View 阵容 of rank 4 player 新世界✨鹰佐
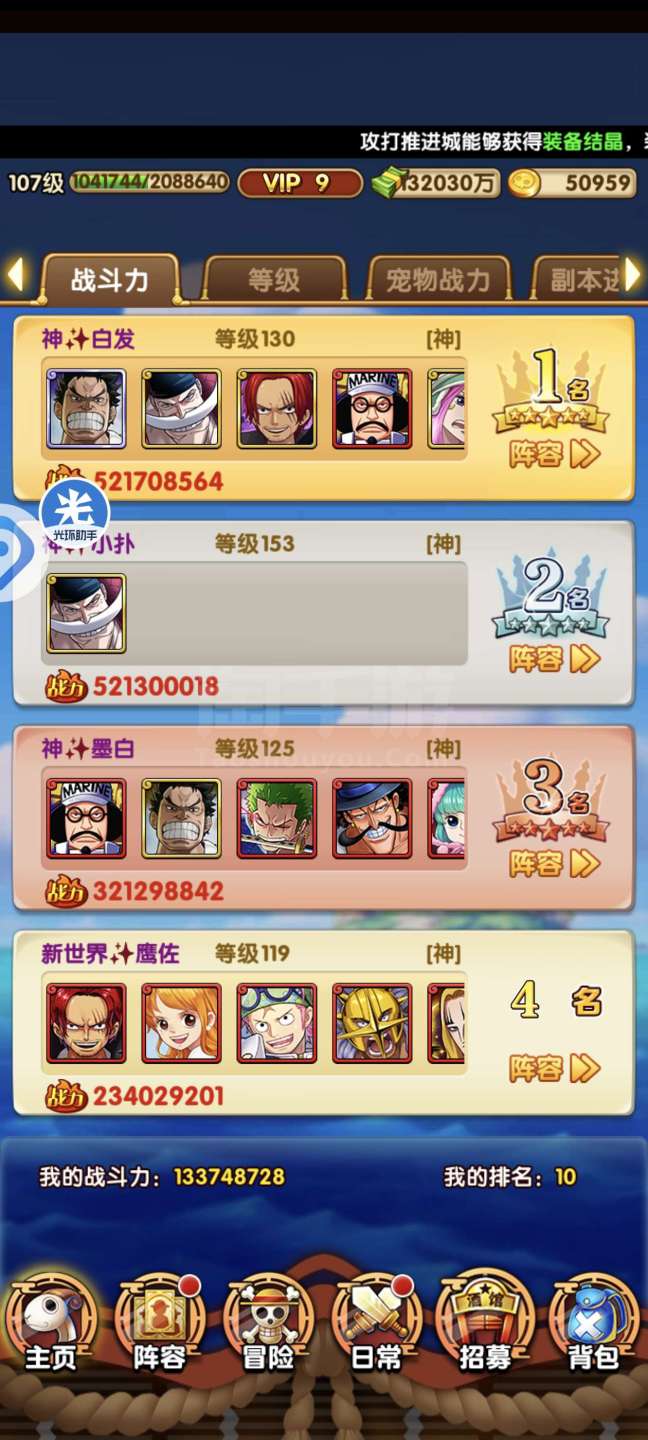The image size is (648, 1440). (x=554, y=1068)
